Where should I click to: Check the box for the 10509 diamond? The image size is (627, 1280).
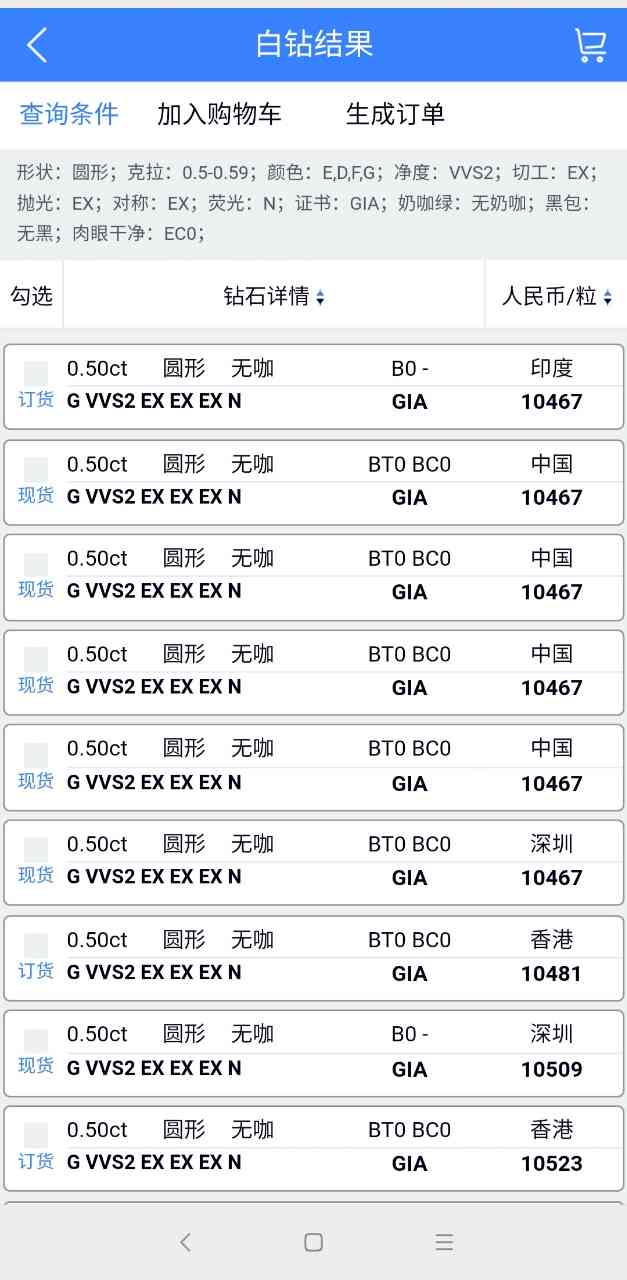point(36,1040)
